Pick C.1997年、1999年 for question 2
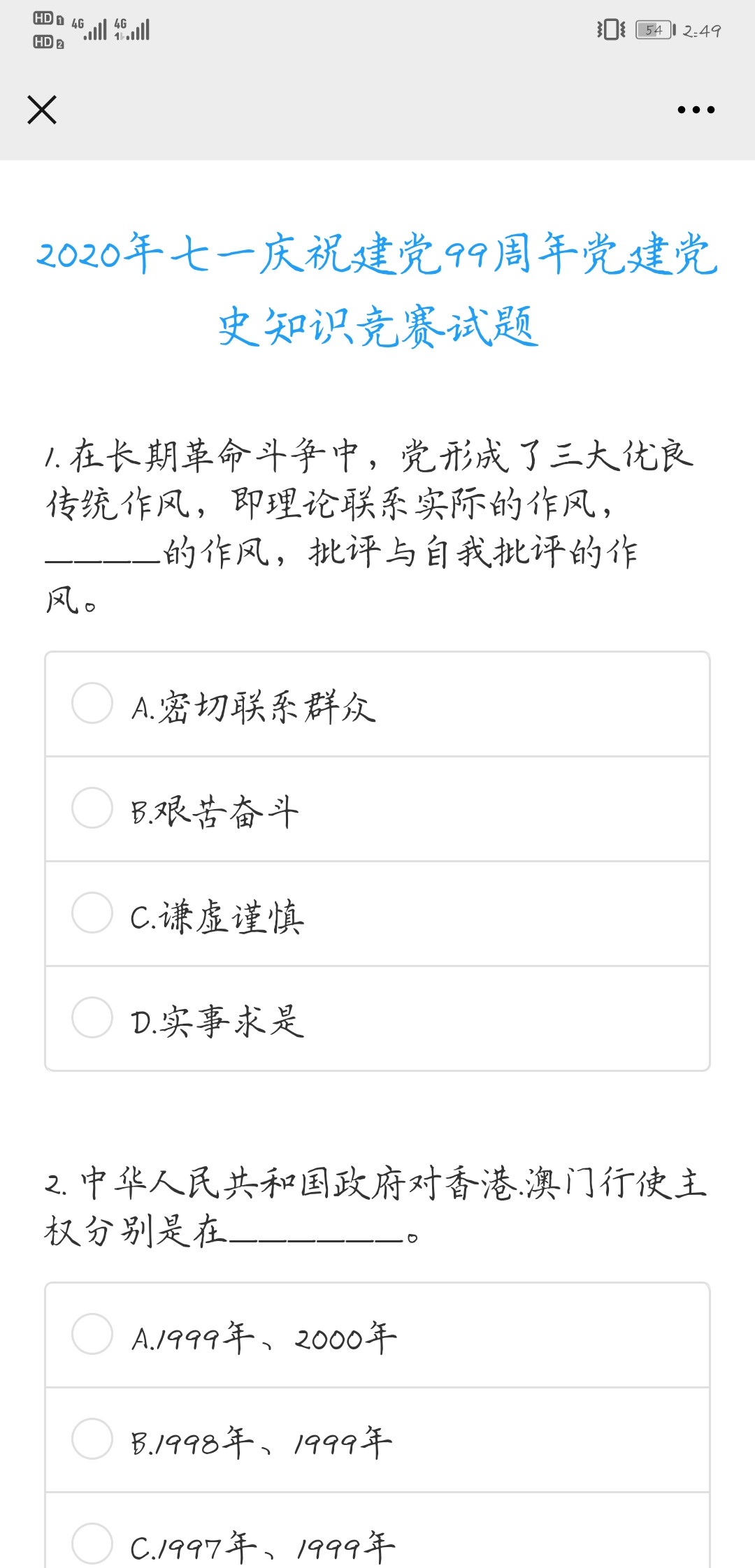755x1568 pixels. click(92, 1543)
